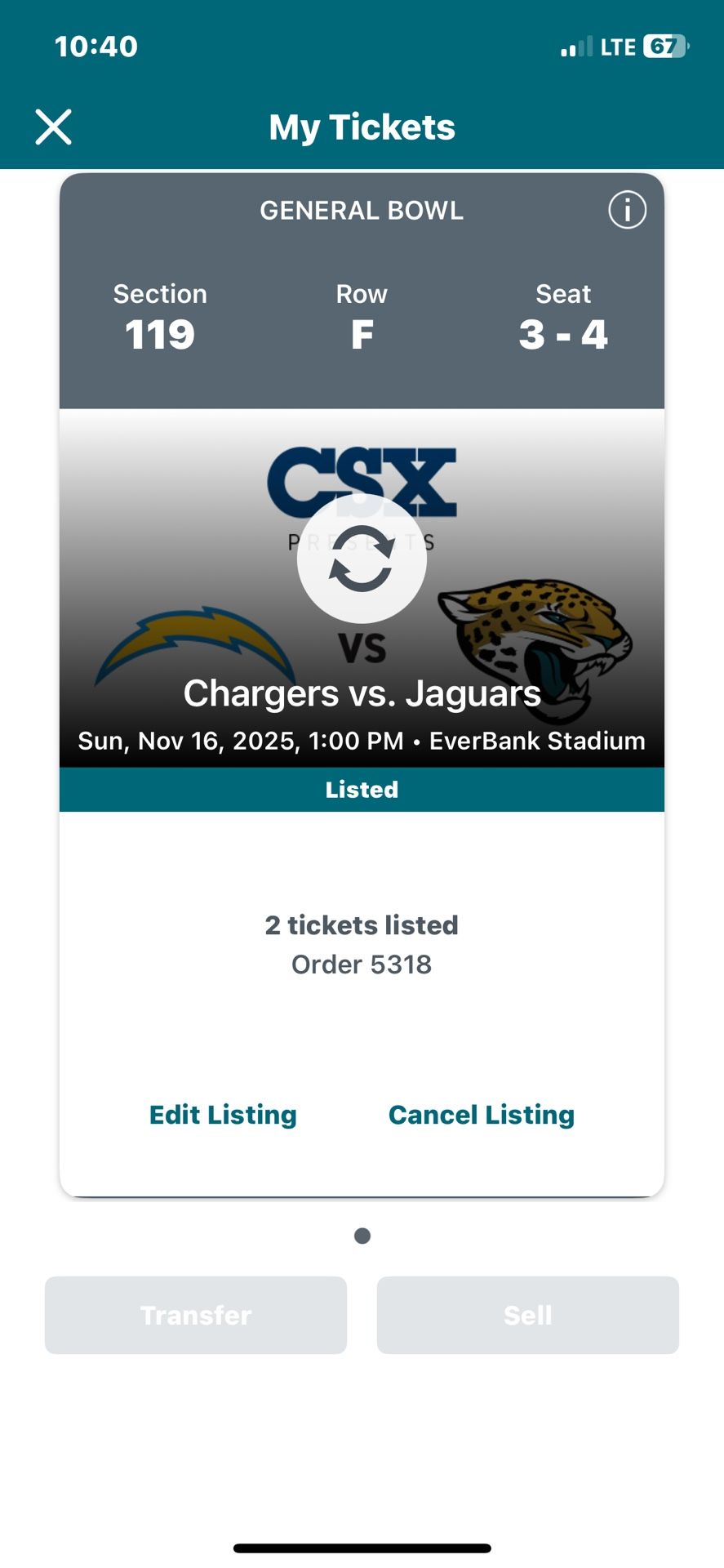Close the My Tickets screen with the X
This screenshot has height=1568, width=724.
52,127
